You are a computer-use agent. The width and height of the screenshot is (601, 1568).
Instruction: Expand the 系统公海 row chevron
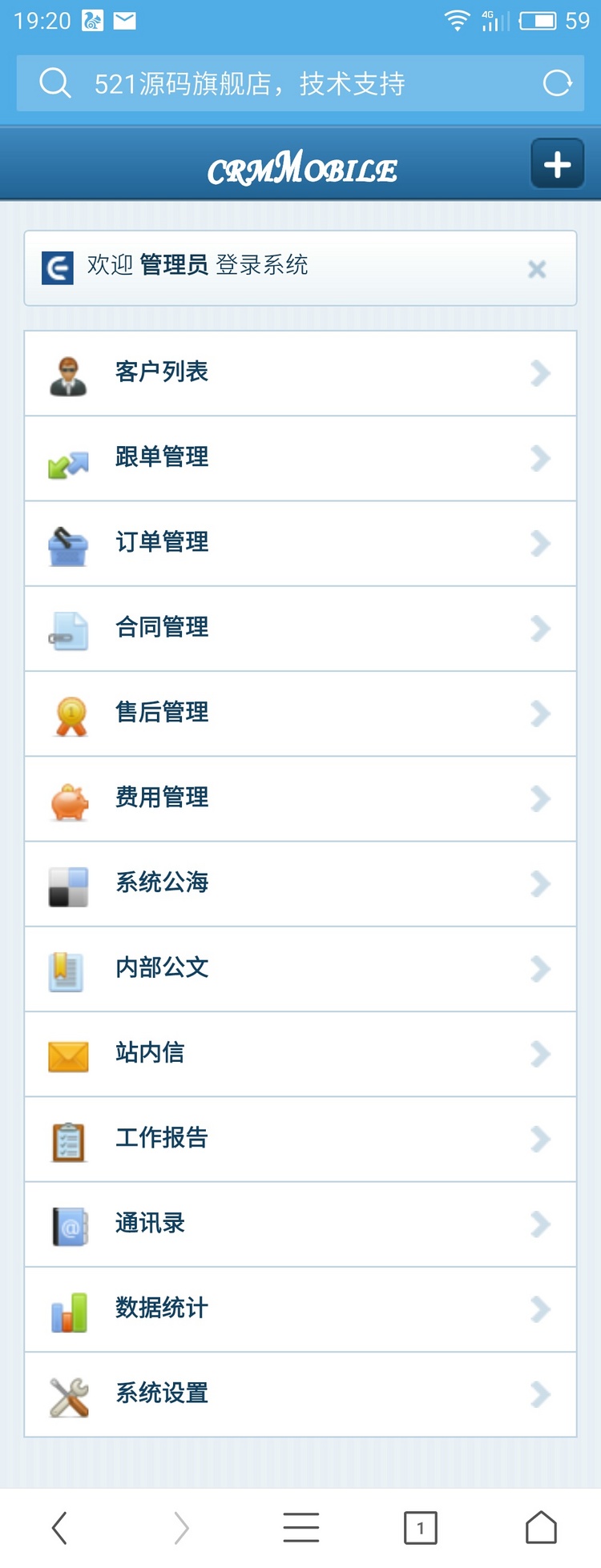coord(540,883)
